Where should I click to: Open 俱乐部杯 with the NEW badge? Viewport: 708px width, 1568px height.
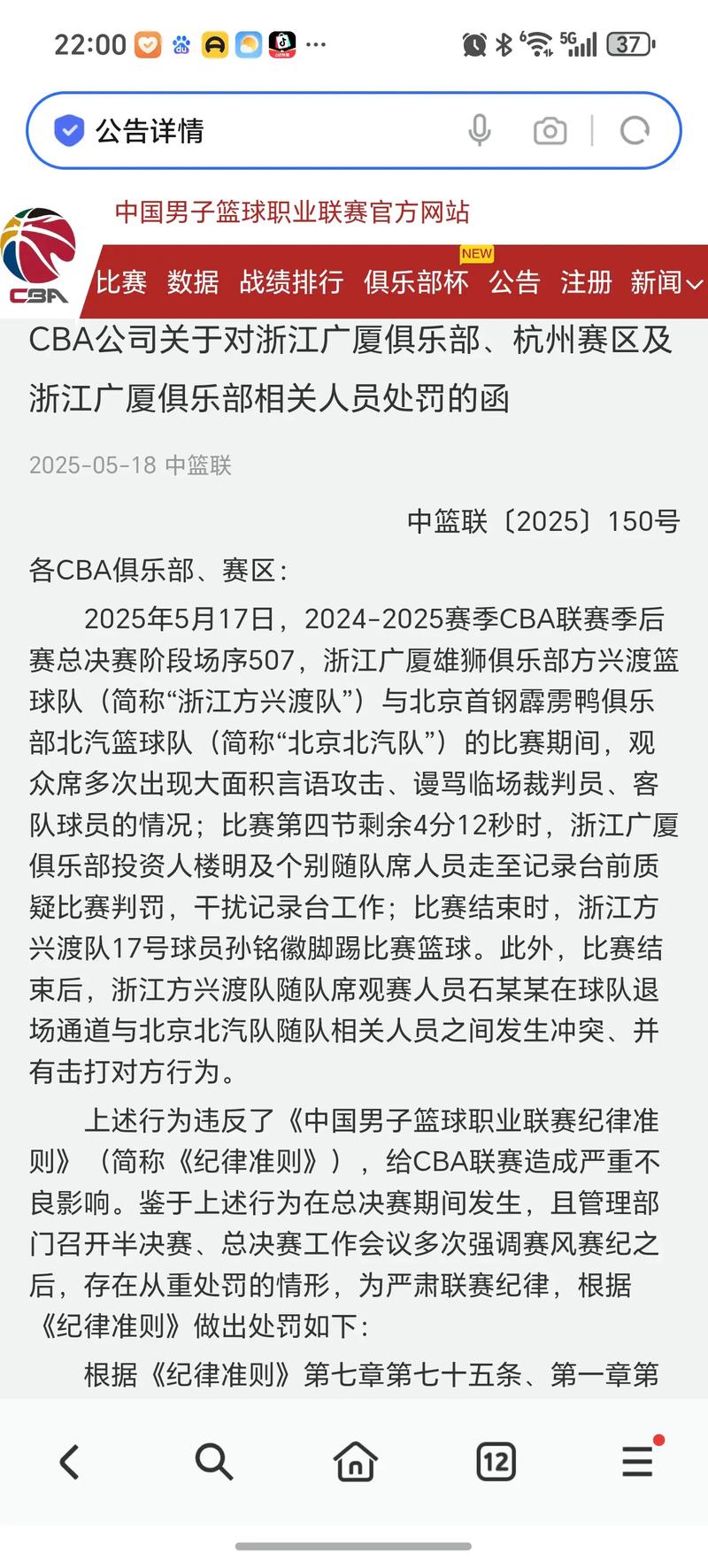[x=416, y=283]
